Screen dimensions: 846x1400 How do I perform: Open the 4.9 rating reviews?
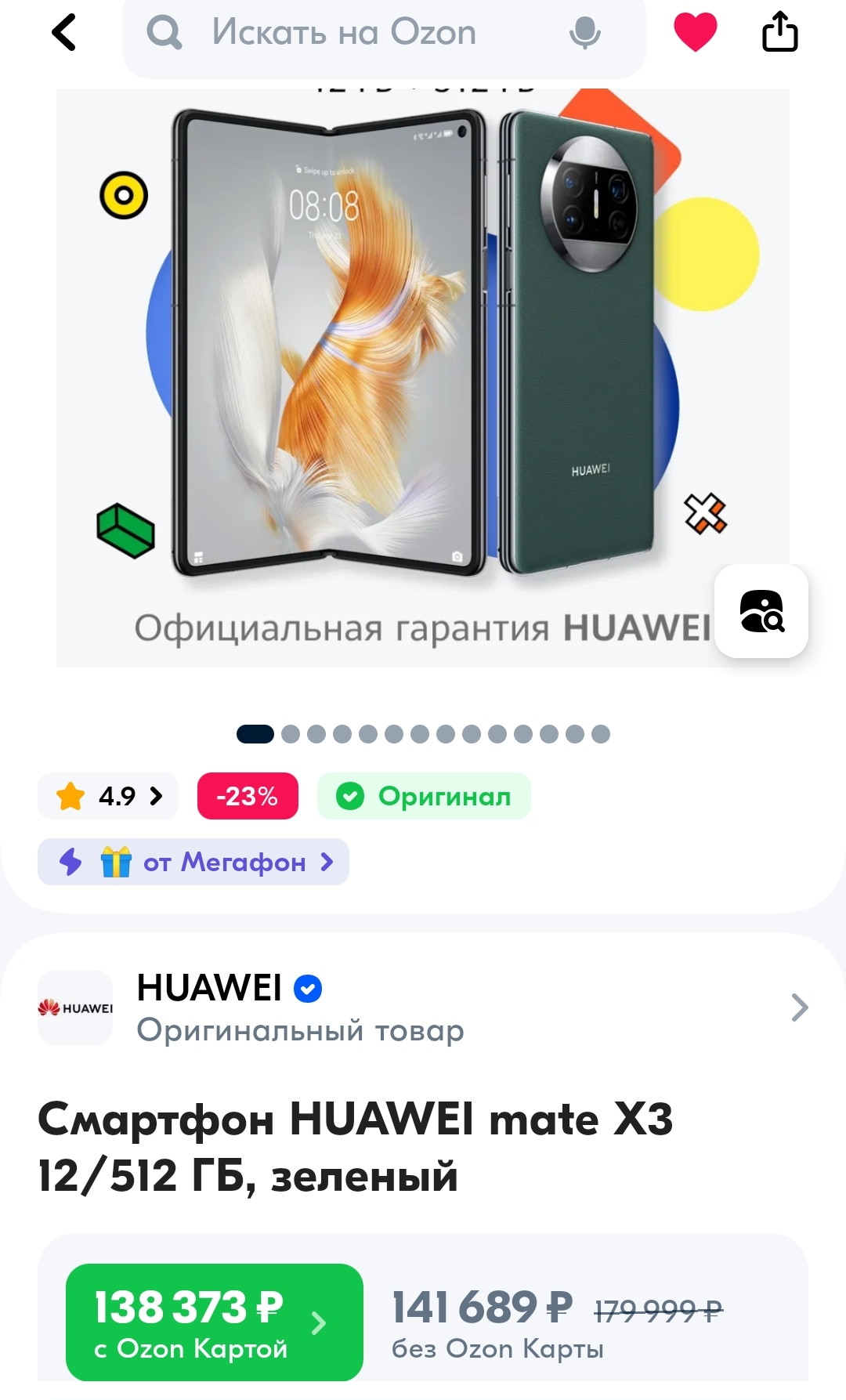click(108, 796)
